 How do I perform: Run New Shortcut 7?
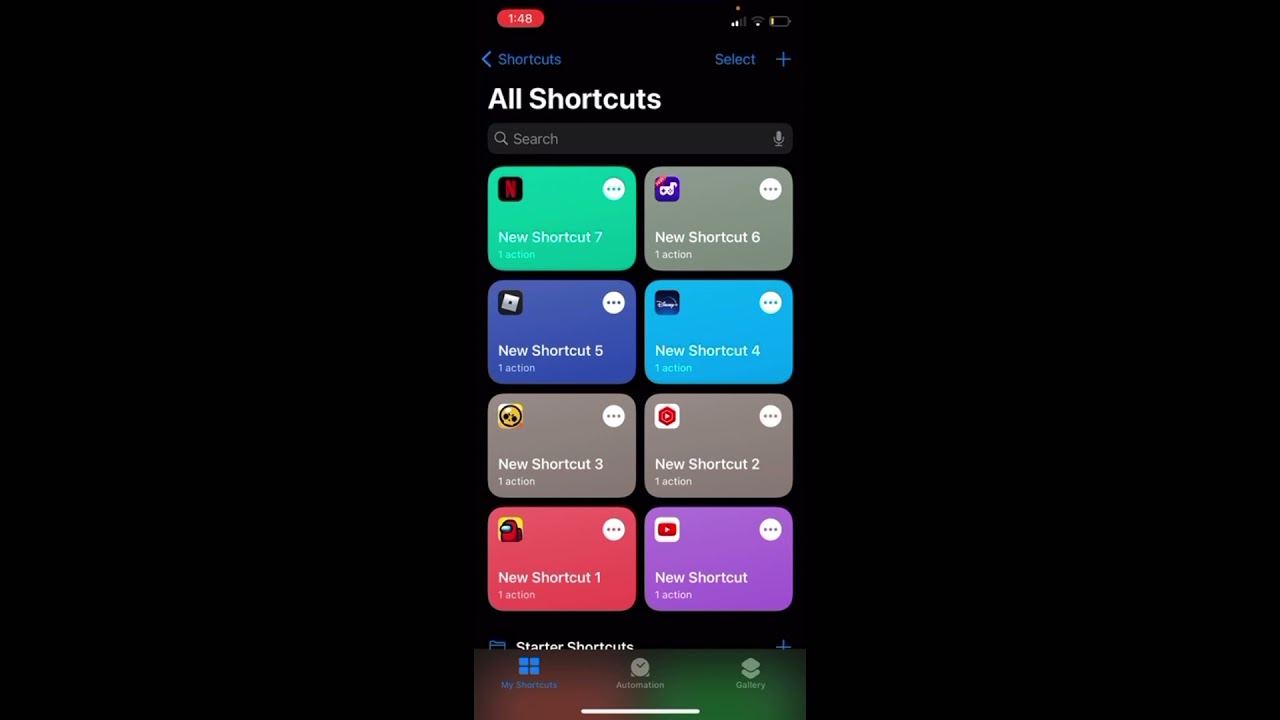(x=550, y=237)
